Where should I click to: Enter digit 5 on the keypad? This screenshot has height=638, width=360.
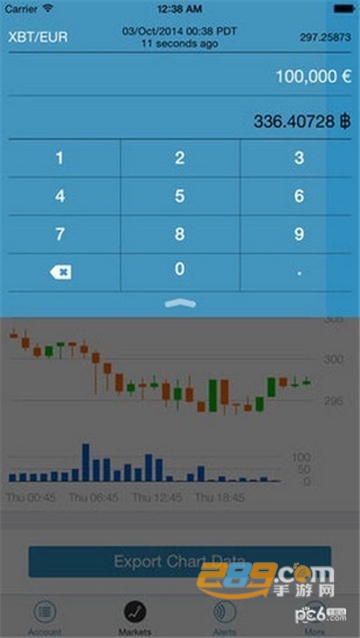pos(180,197)
